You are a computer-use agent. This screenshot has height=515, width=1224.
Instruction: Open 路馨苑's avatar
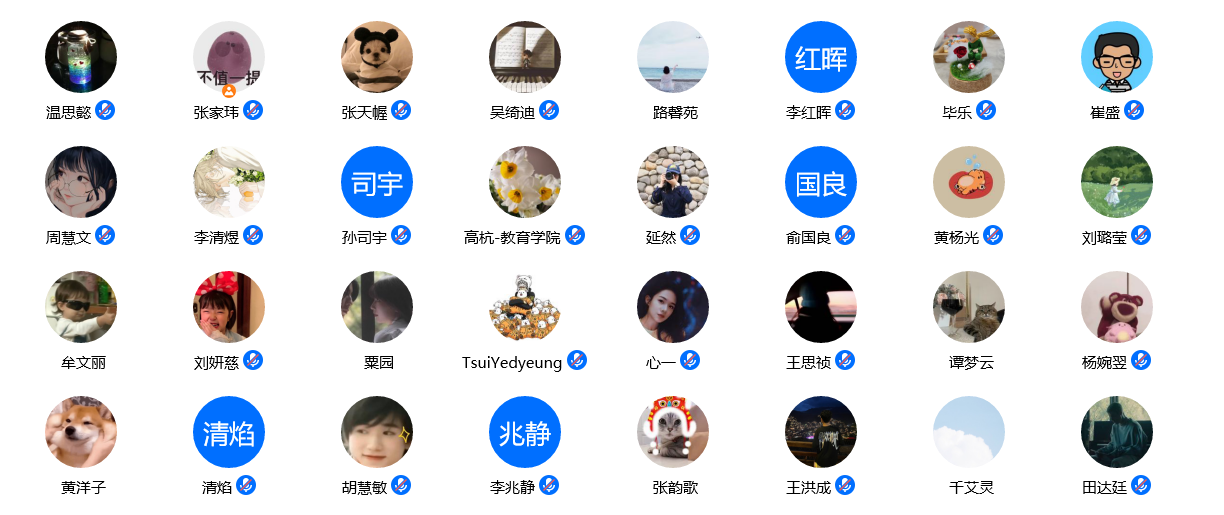tap(673, 57)
